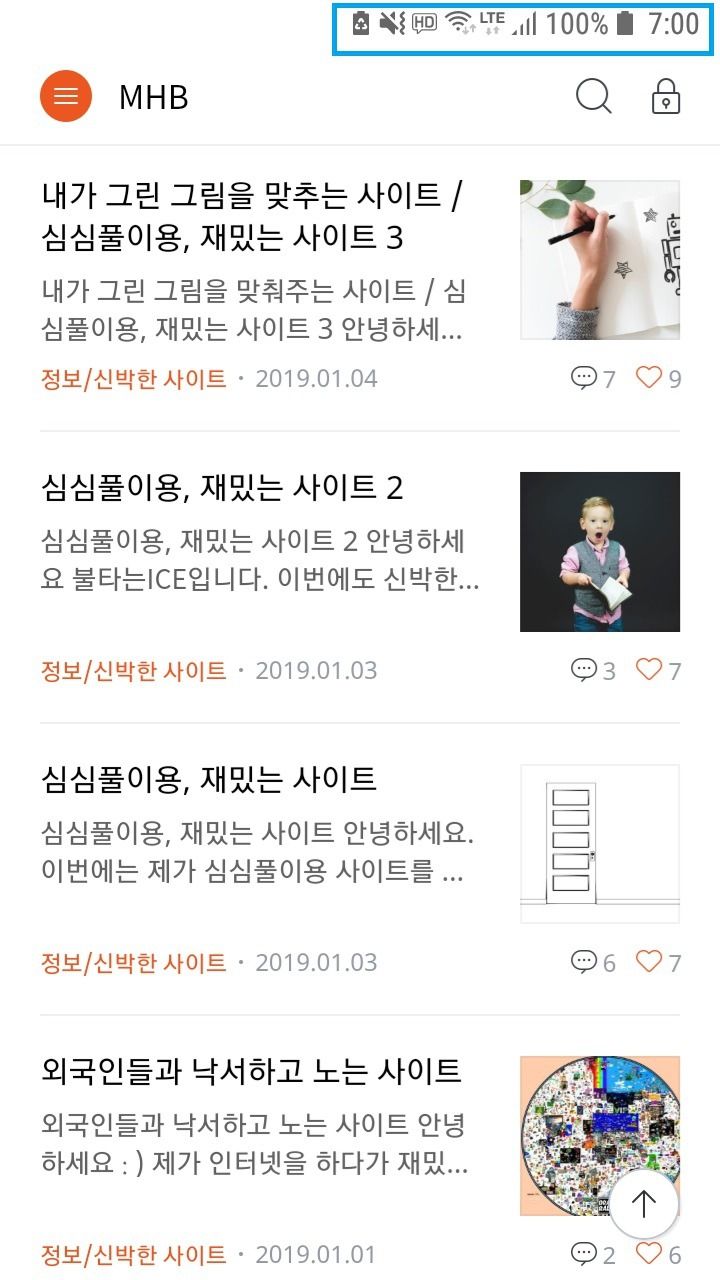Open post 내가 그린 그림을 맞추는 사이트
Image resolution: width=720 pixels, height=1280 pixels.
coord(251,216)
